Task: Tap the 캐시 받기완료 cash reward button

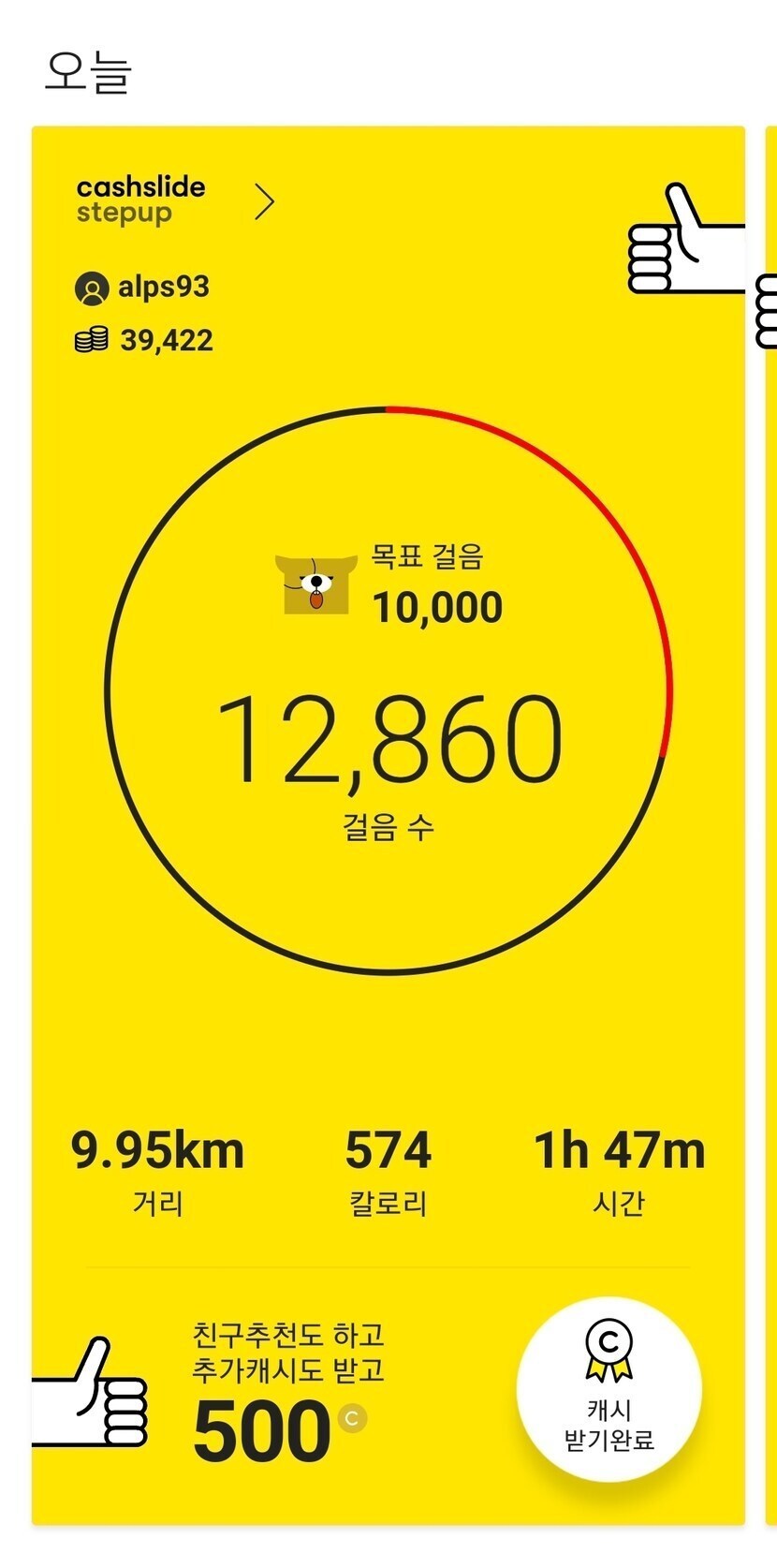Action: tap(609, 1389)
